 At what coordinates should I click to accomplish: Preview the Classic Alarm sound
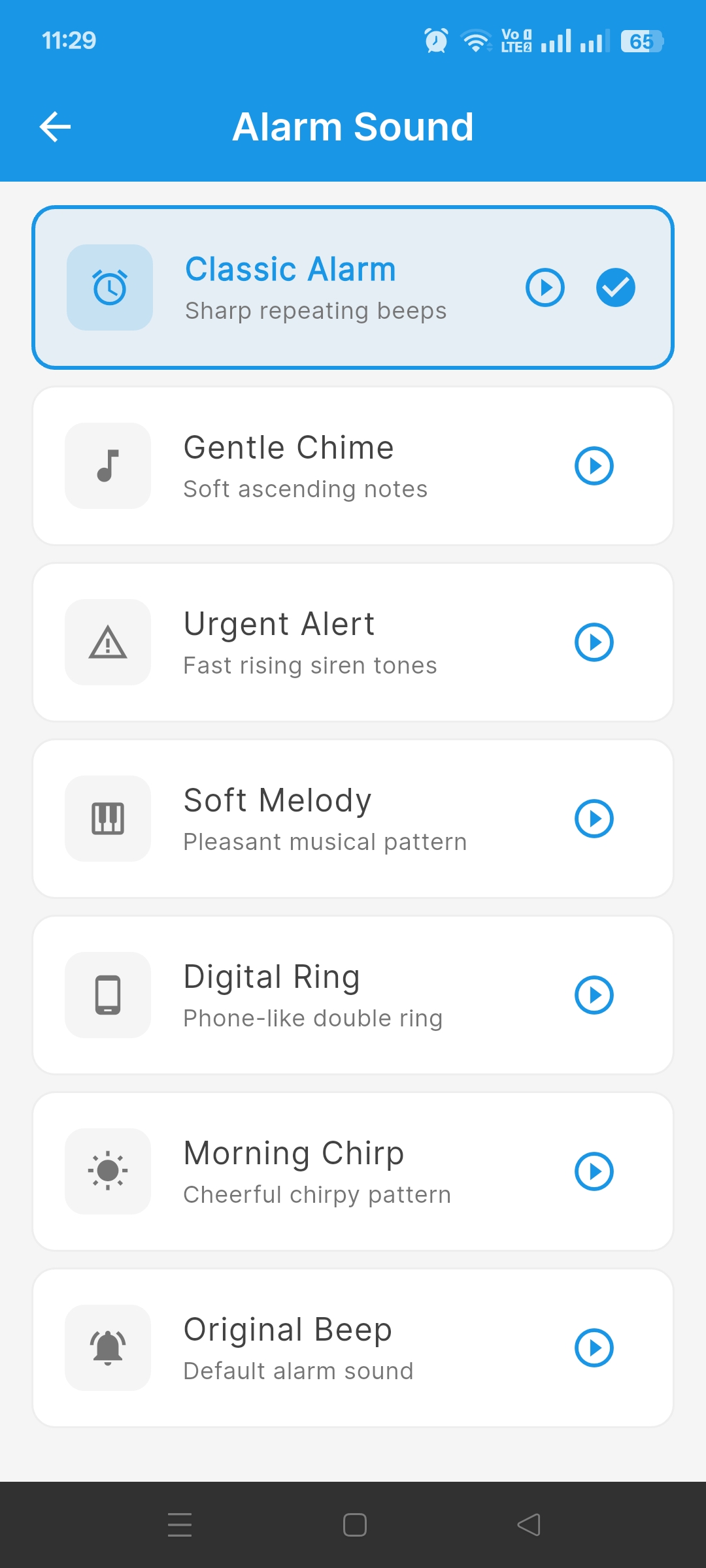tap(545, 287)
